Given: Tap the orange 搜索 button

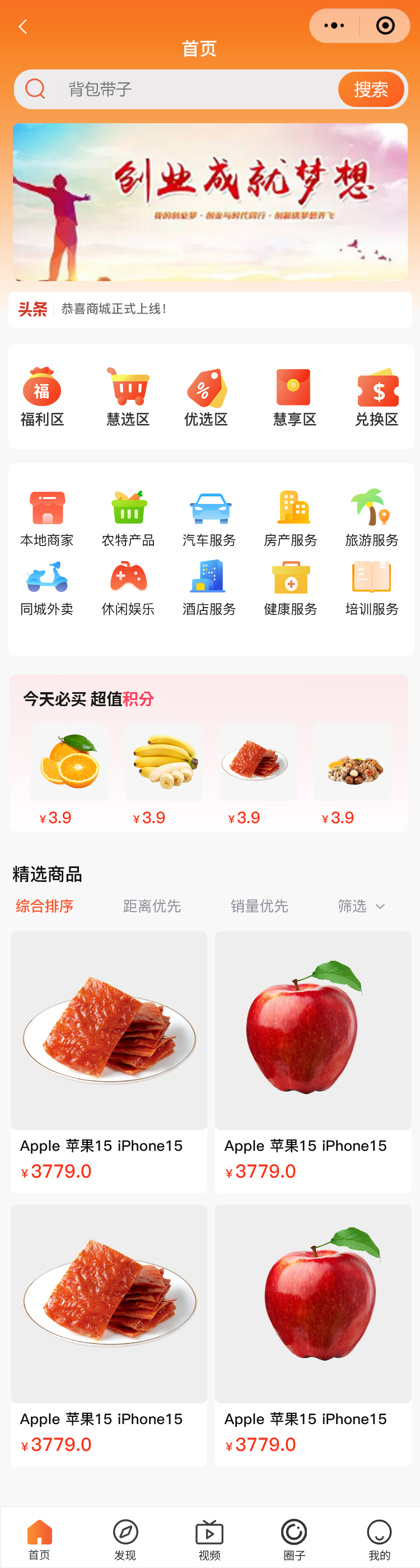Looking at the screenshot, I should point(371,90).
